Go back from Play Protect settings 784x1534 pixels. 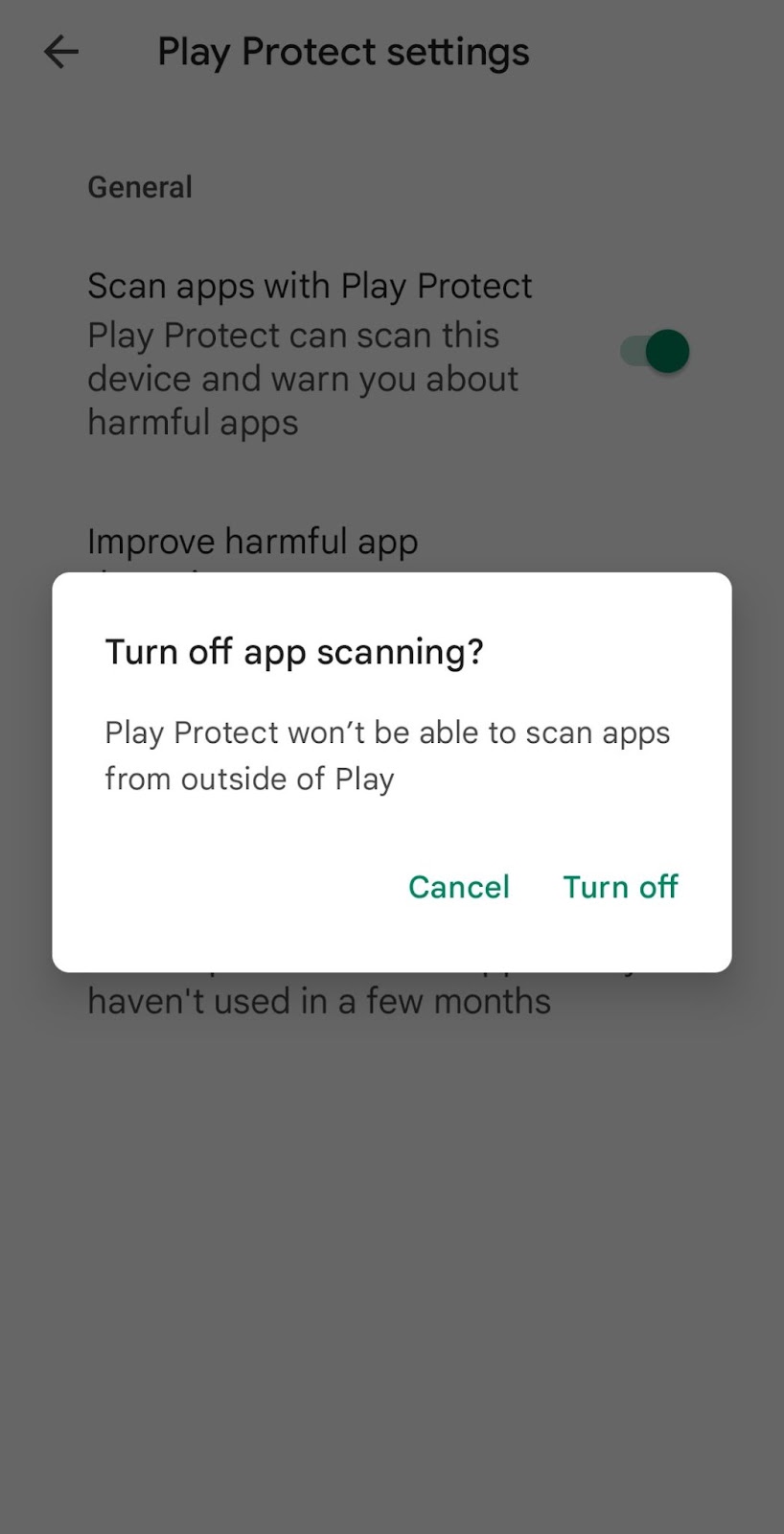click(60, 52)
